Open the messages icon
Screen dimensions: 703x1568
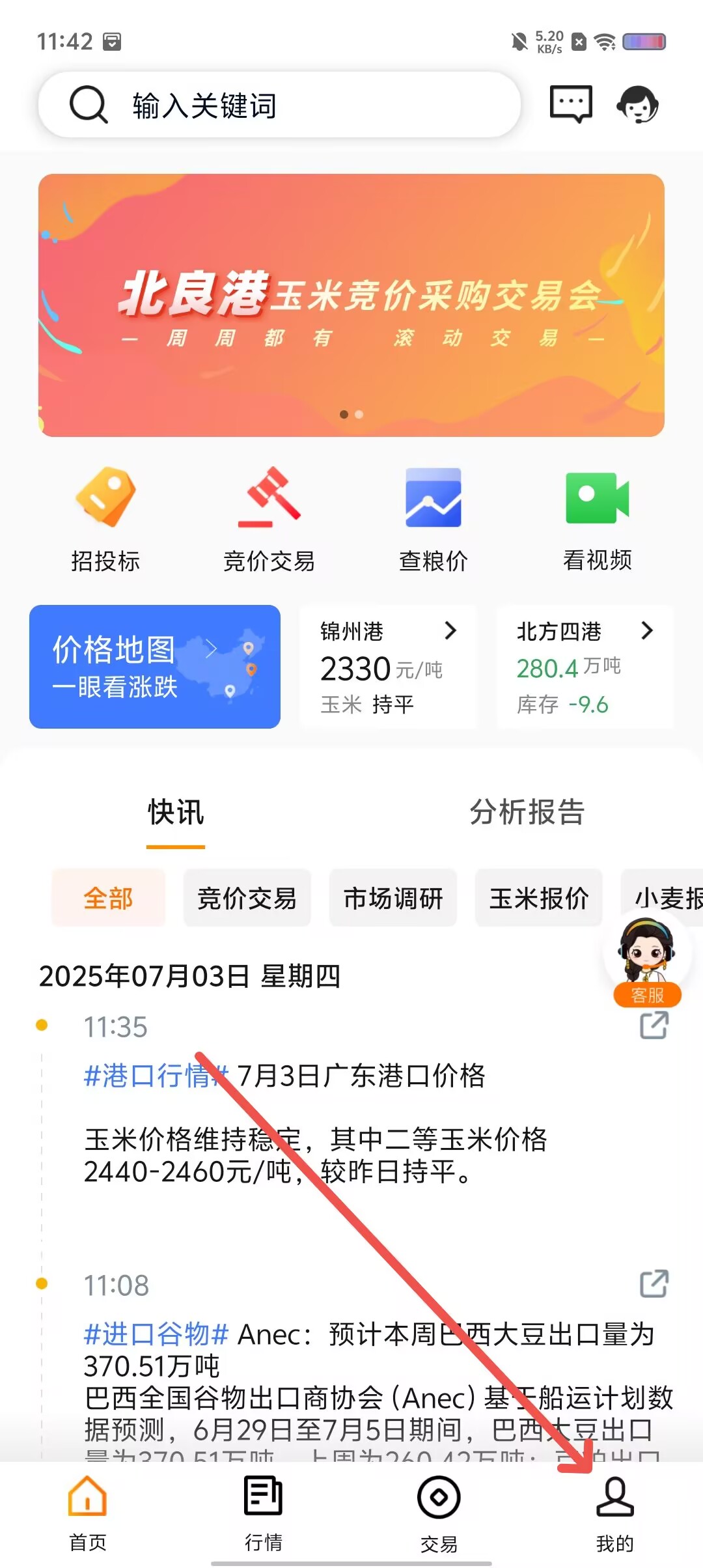click(x=571, y=104)
